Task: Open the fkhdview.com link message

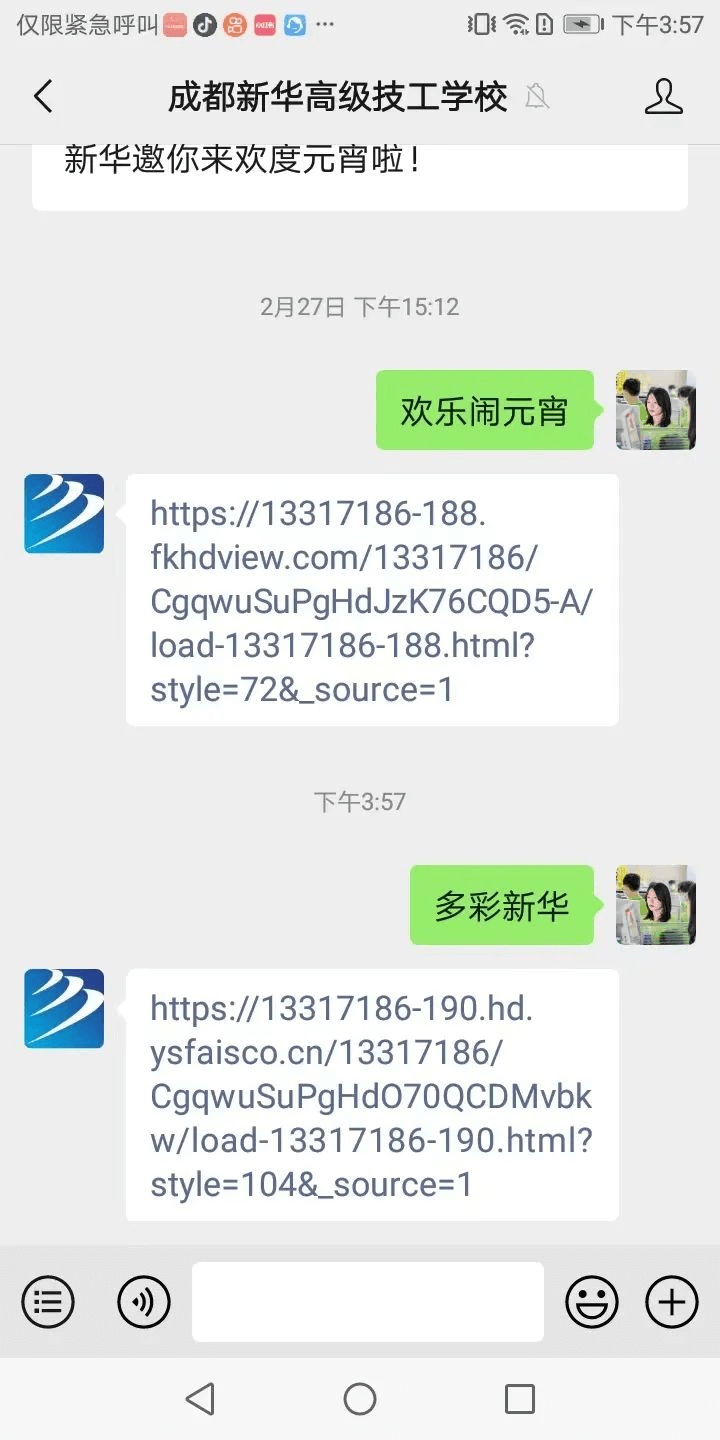Action: [x=371, y=600]
